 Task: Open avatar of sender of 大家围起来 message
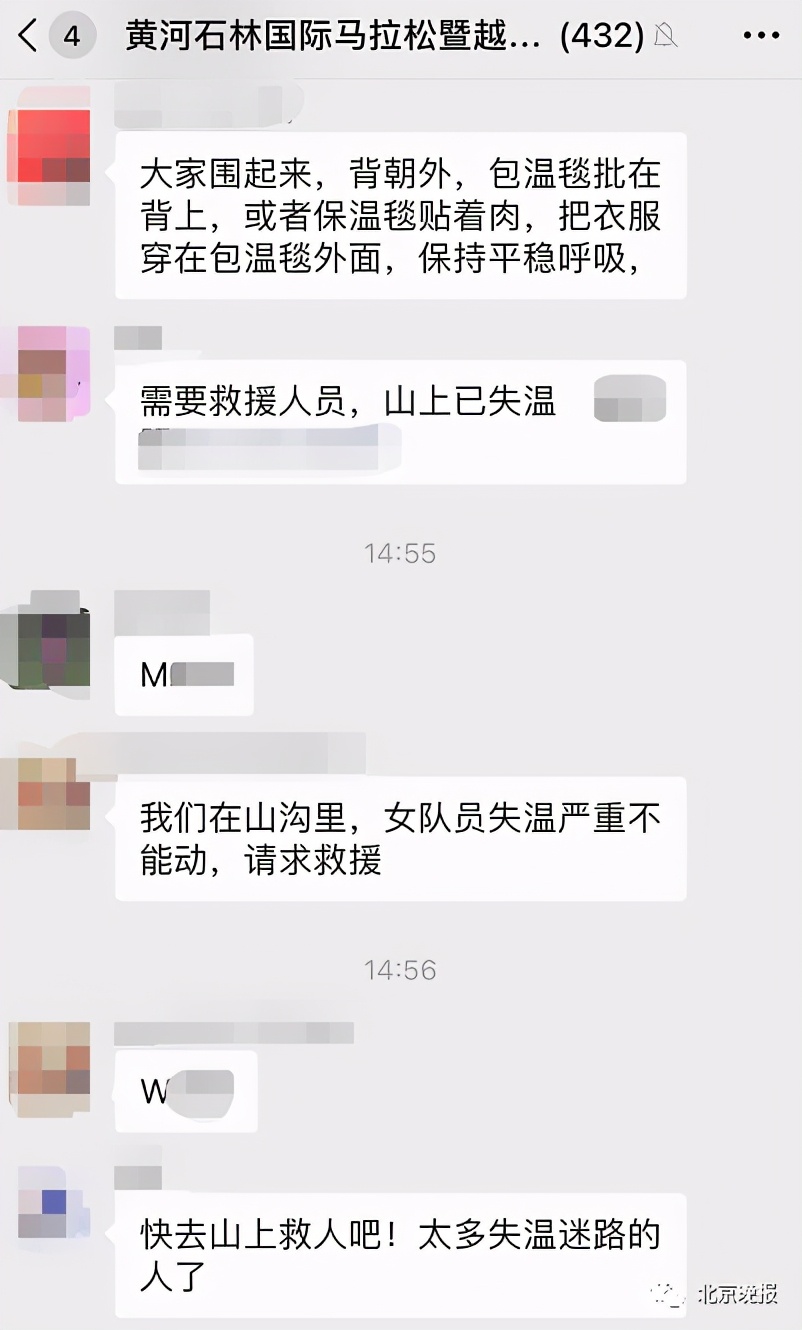(x=48, y=146)
